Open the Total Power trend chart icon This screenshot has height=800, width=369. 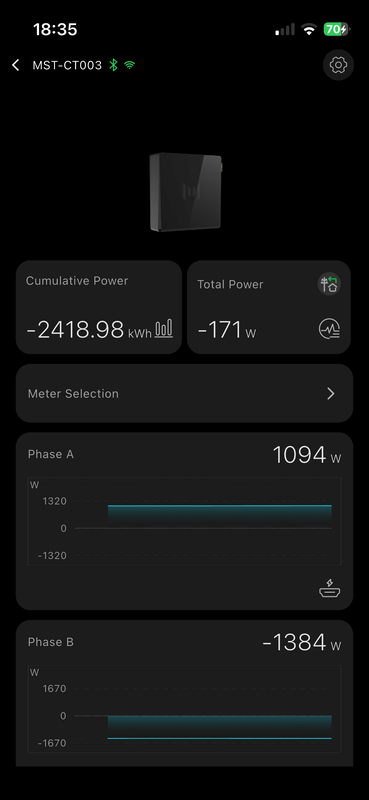[x=329, y=329]
